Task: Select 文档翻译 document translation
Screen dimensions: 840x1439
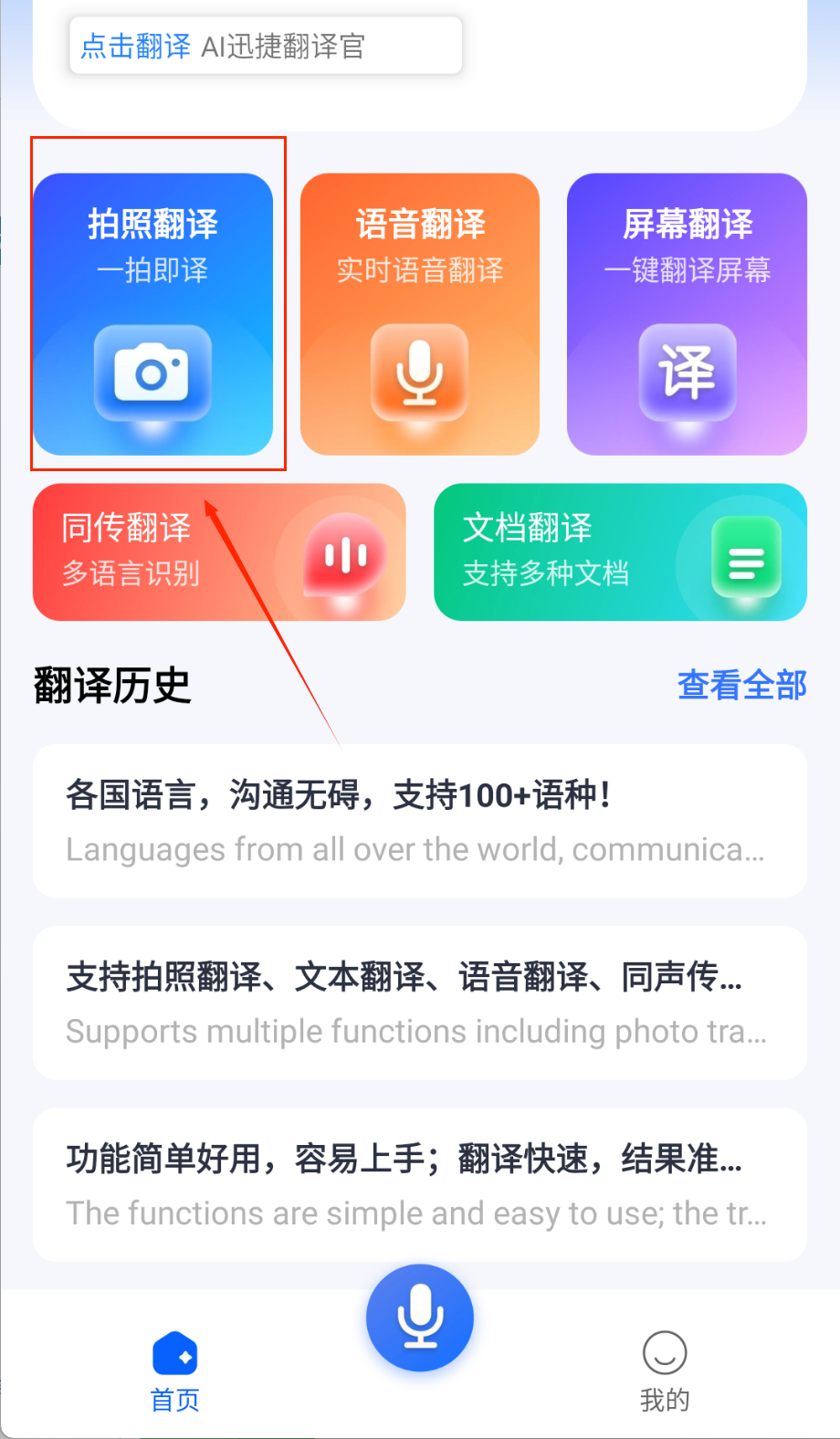Action: point(620,551)
